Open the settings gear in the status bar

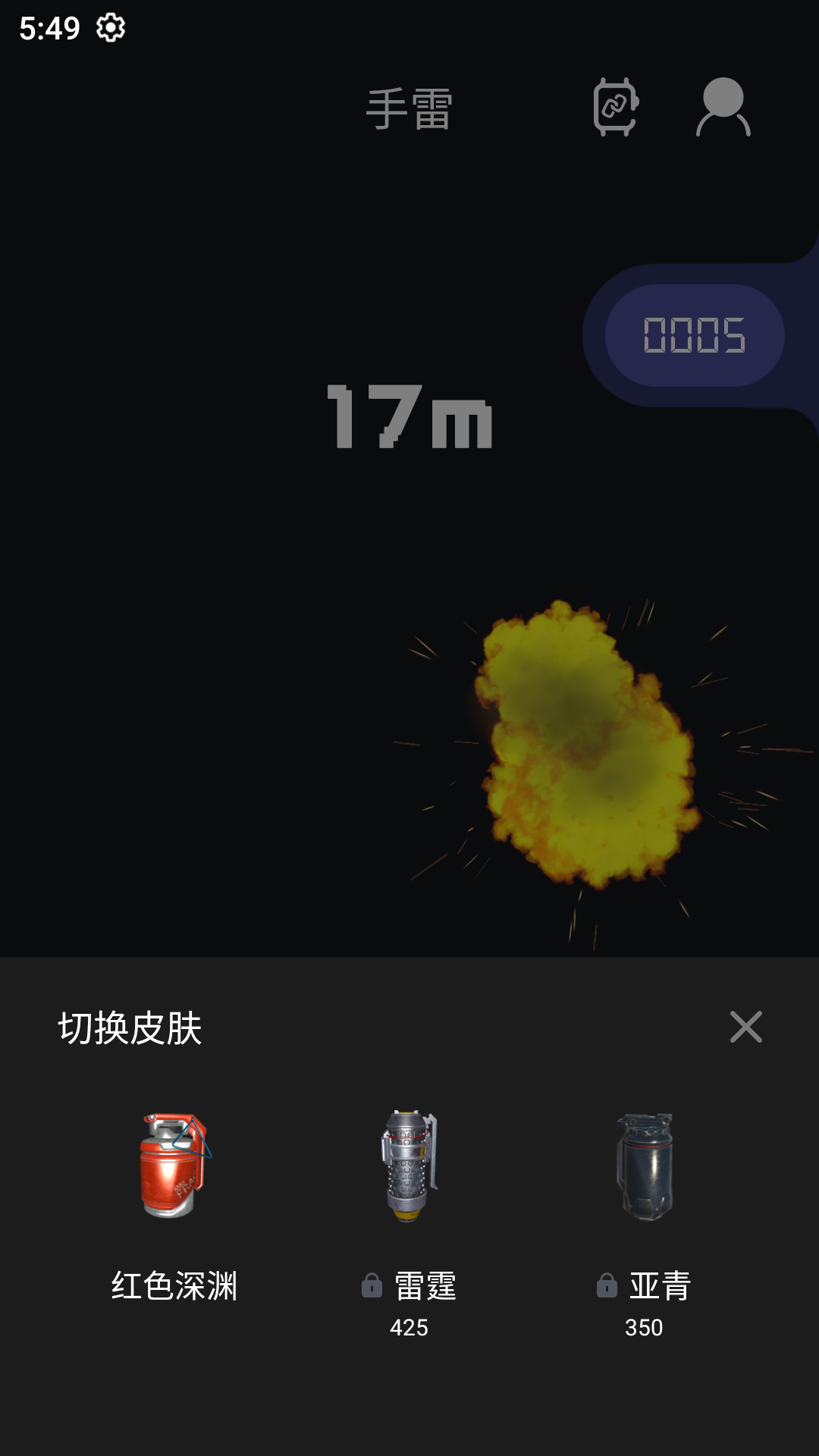pyautogui.click(x=108, y=29)
